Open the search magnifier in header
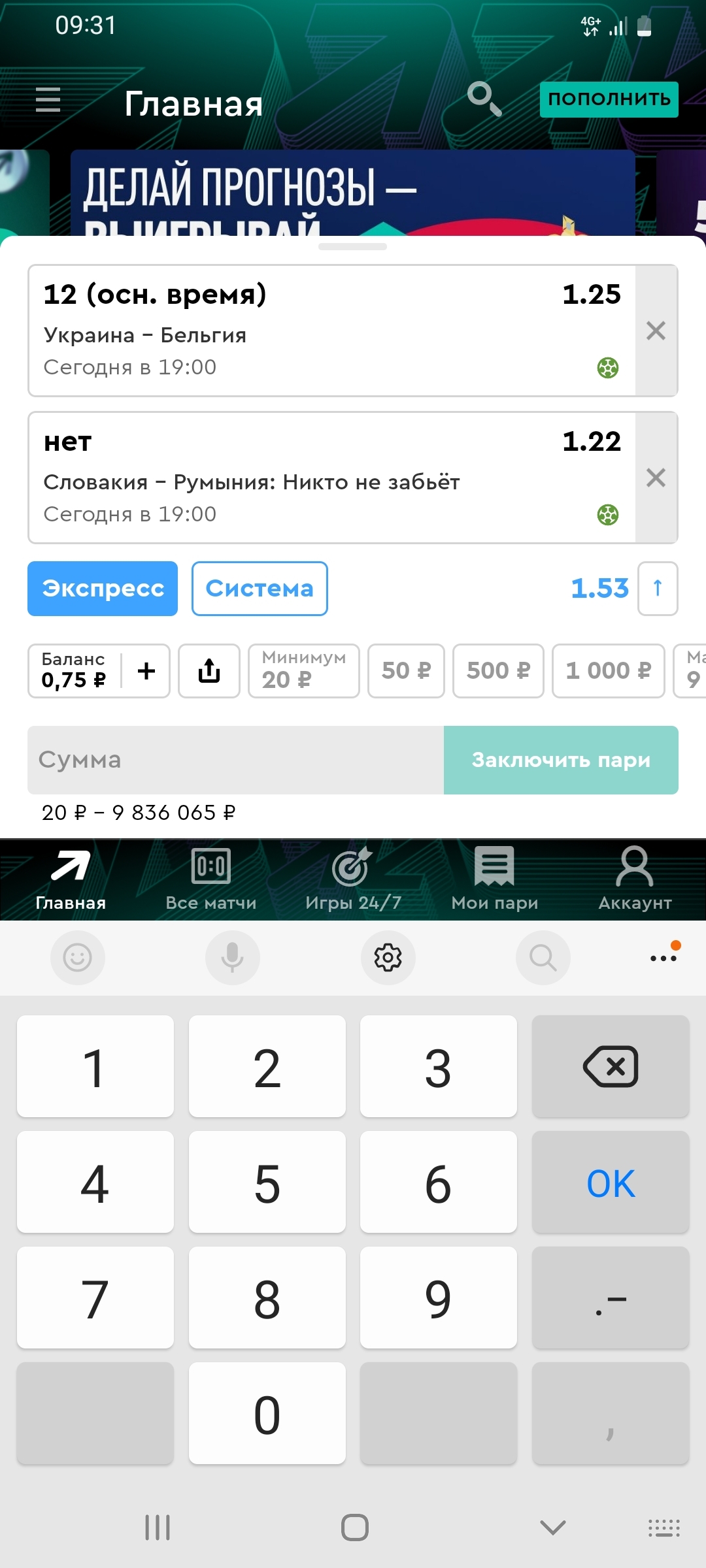 tap(484, 99)
